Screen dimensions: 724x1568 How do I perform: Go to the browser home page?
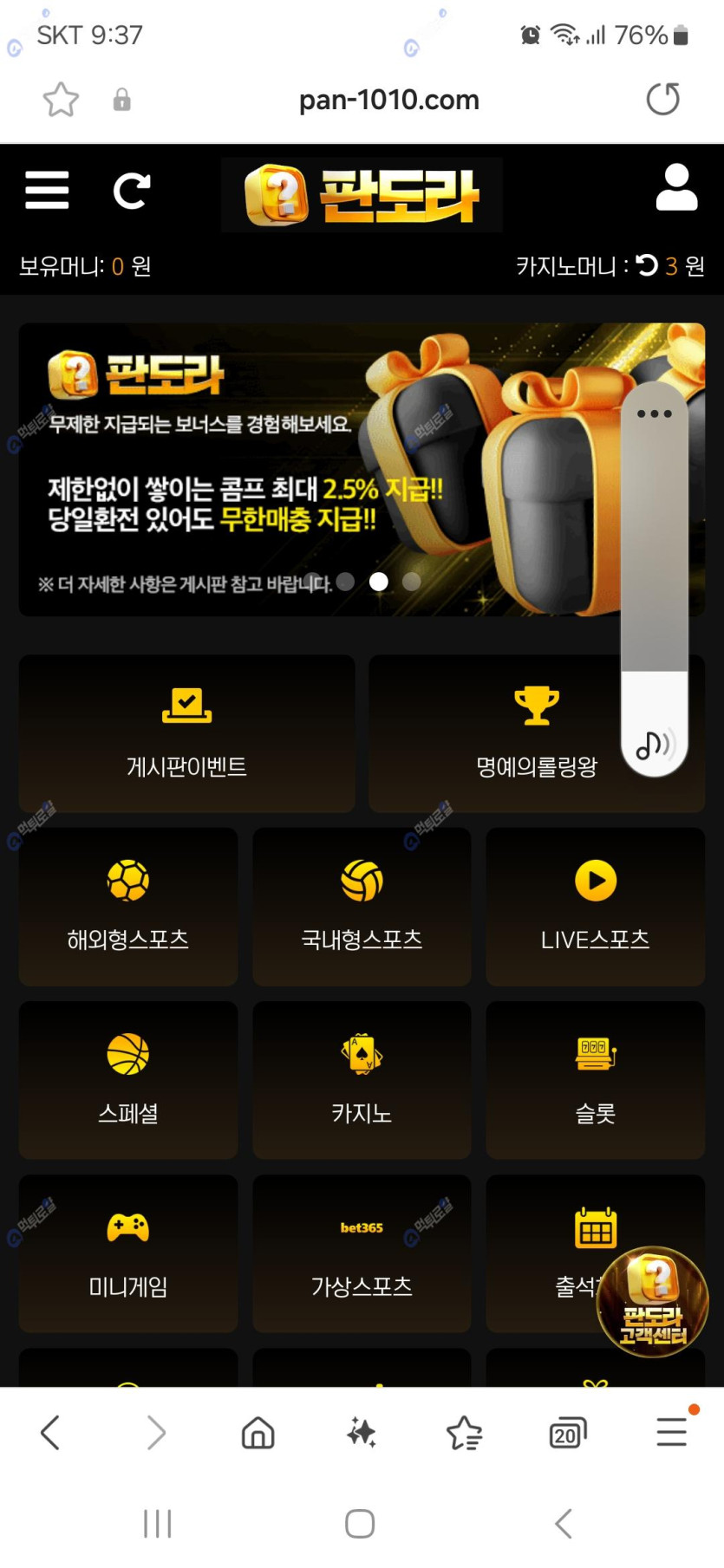(258, 1433)
